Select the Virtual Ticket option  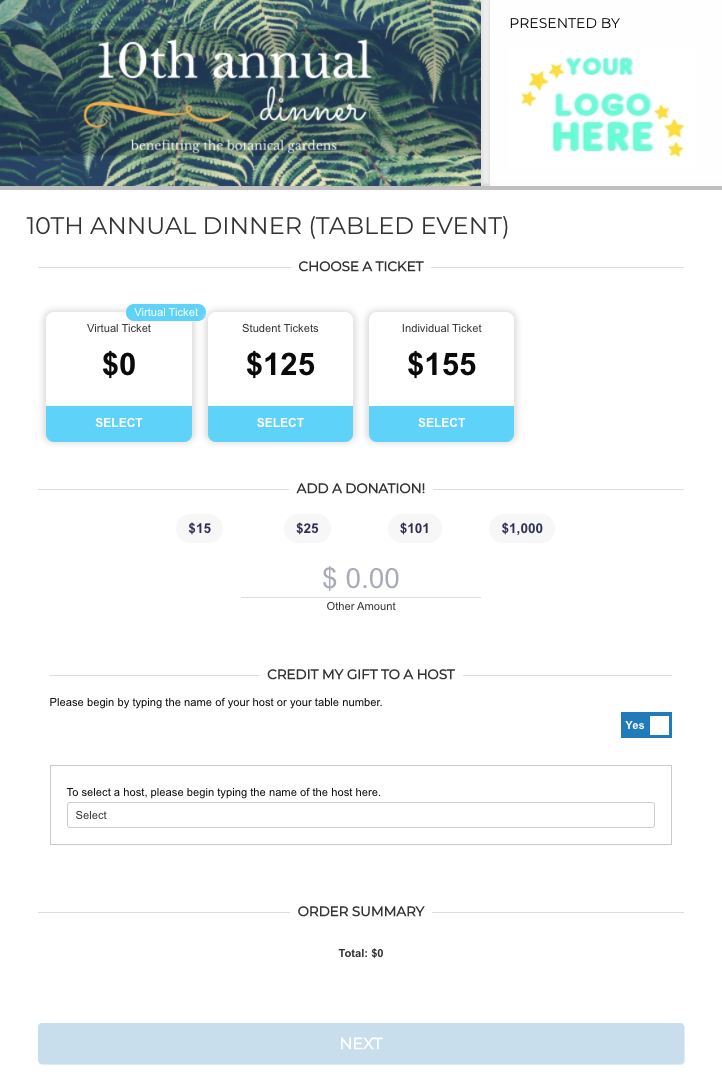119,423
